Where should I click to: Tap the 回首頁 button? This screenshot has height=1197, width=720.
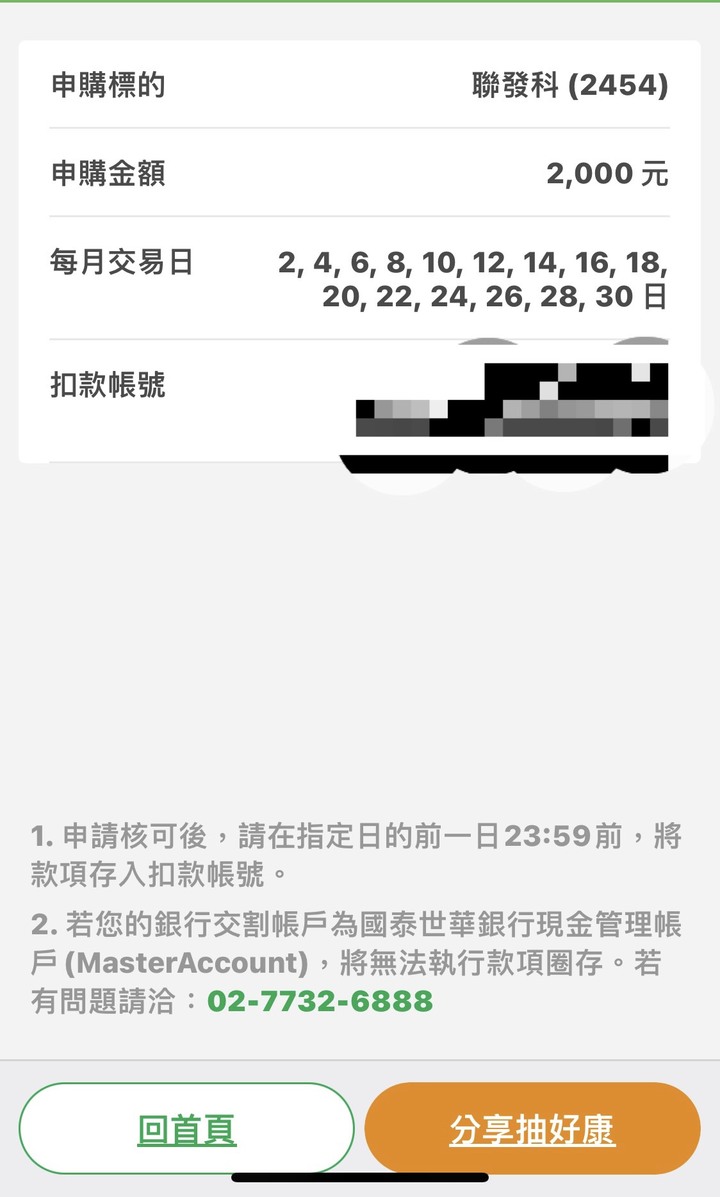pyautogui.click(x=187, y=1129)
